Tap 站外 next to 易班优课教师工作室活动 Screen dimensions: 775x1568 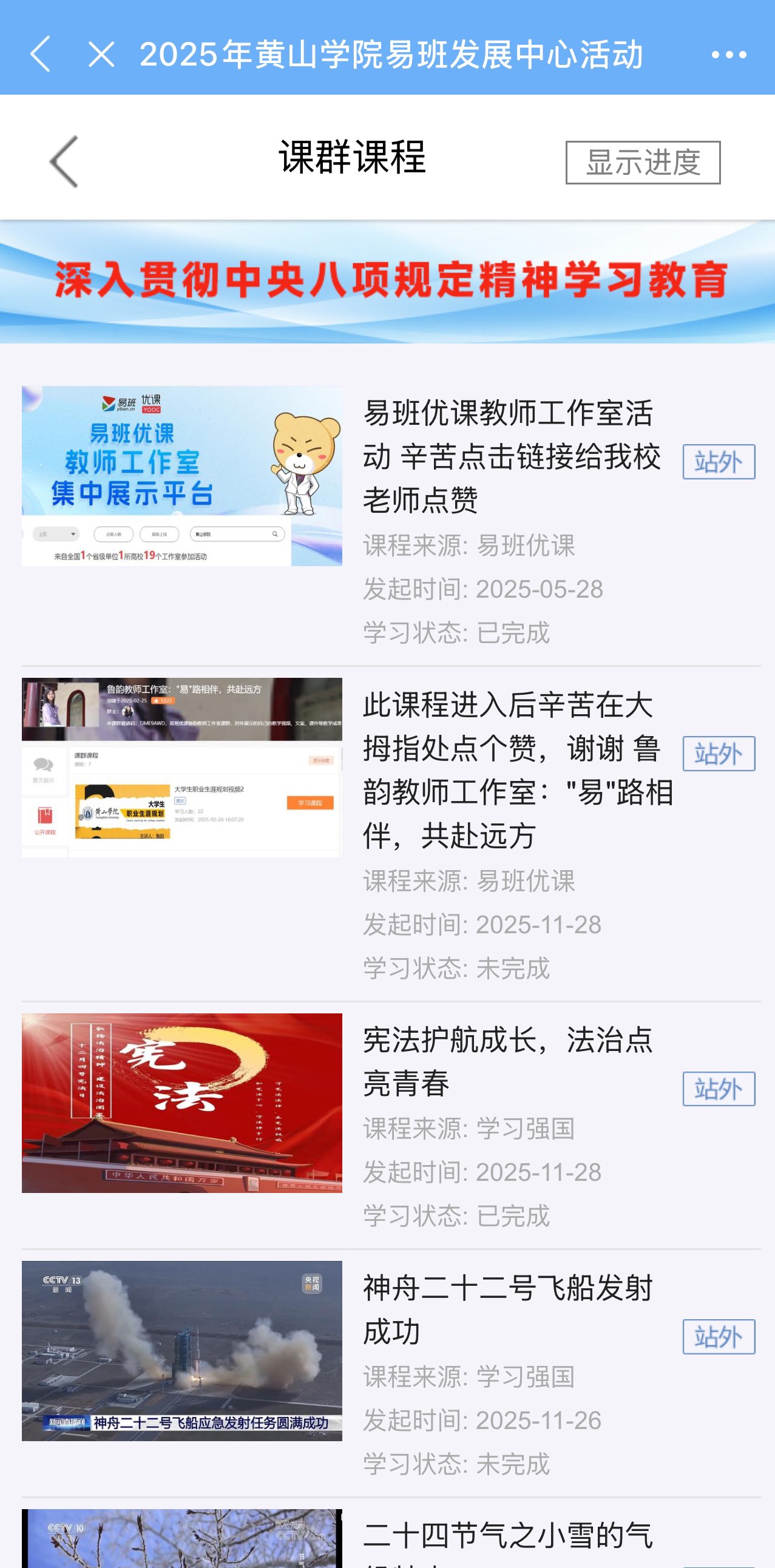719,462
